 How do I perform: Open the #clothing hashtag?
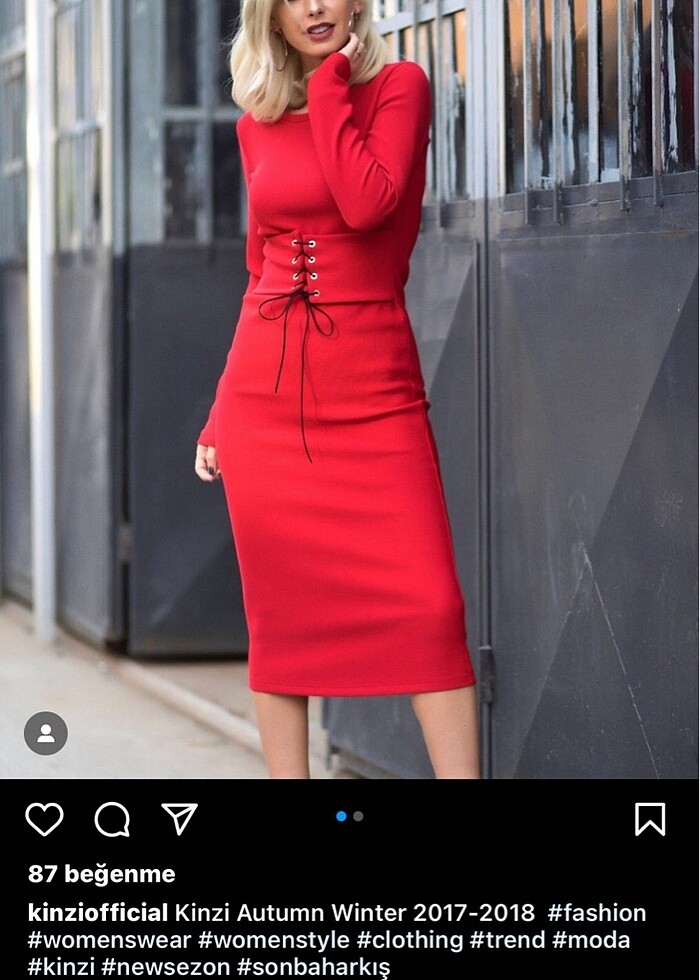[410, 940]
